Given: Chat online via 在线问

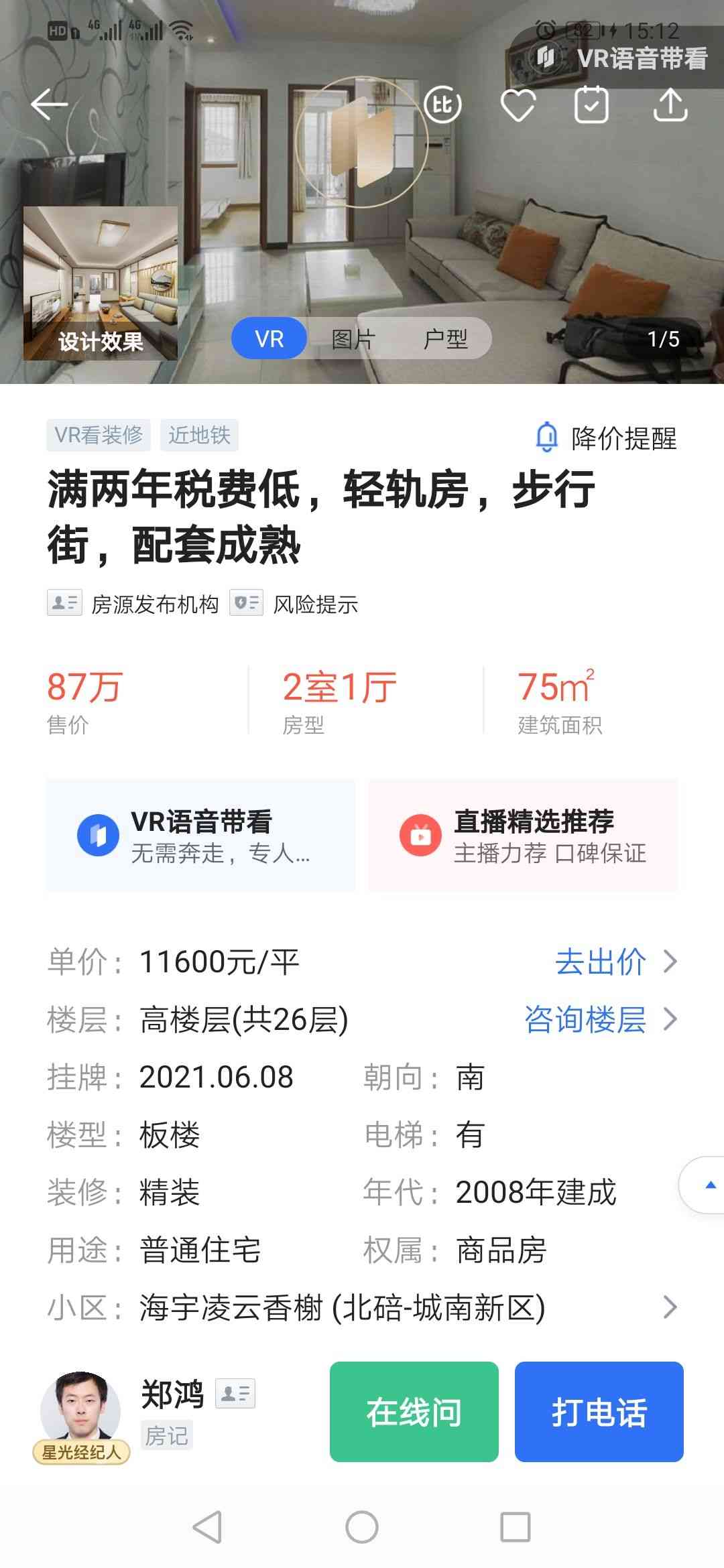Looking at the screenshot, I should 414,1412.
